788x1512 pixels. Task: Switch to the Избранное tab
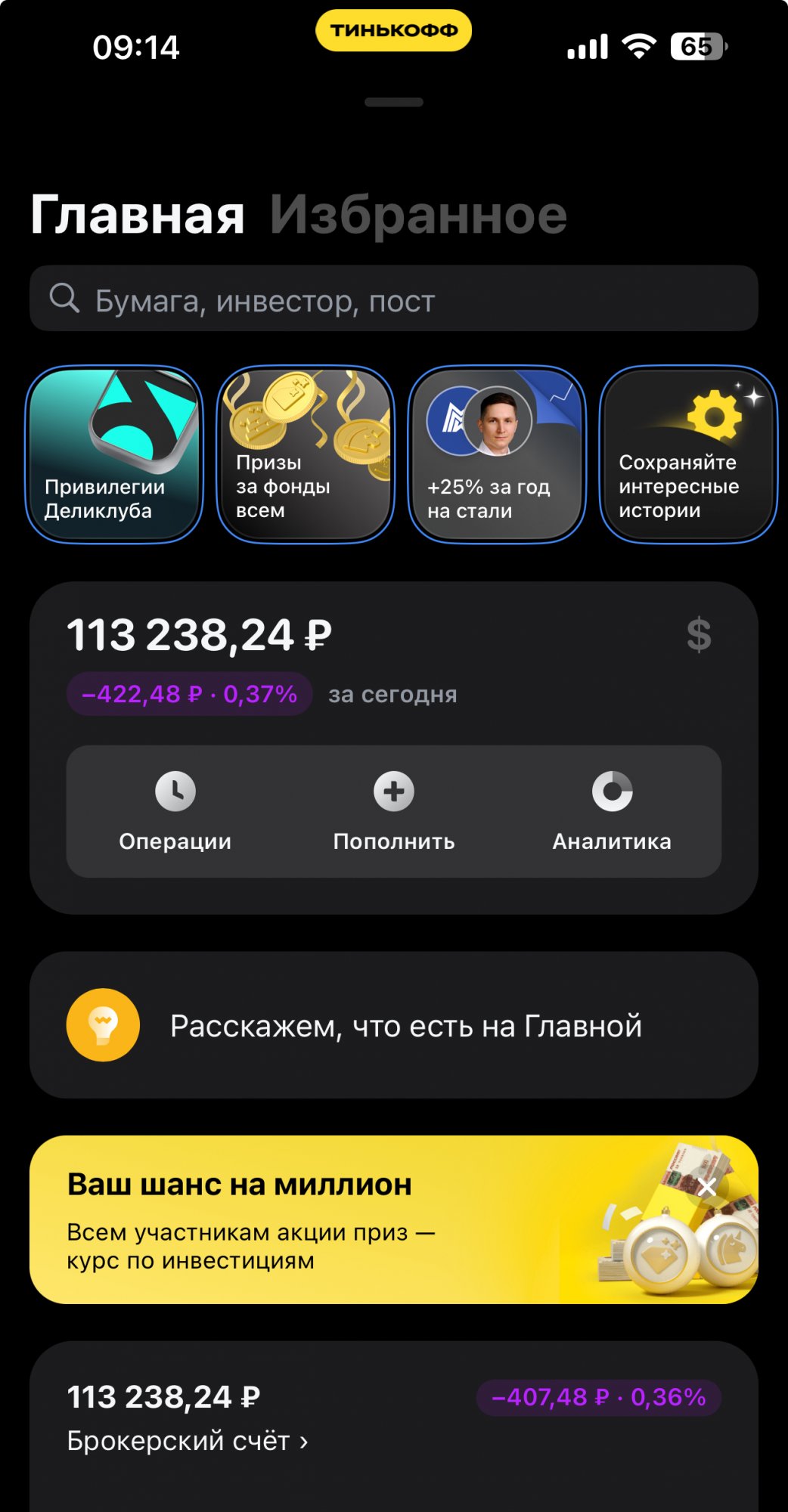pos(418,215)
